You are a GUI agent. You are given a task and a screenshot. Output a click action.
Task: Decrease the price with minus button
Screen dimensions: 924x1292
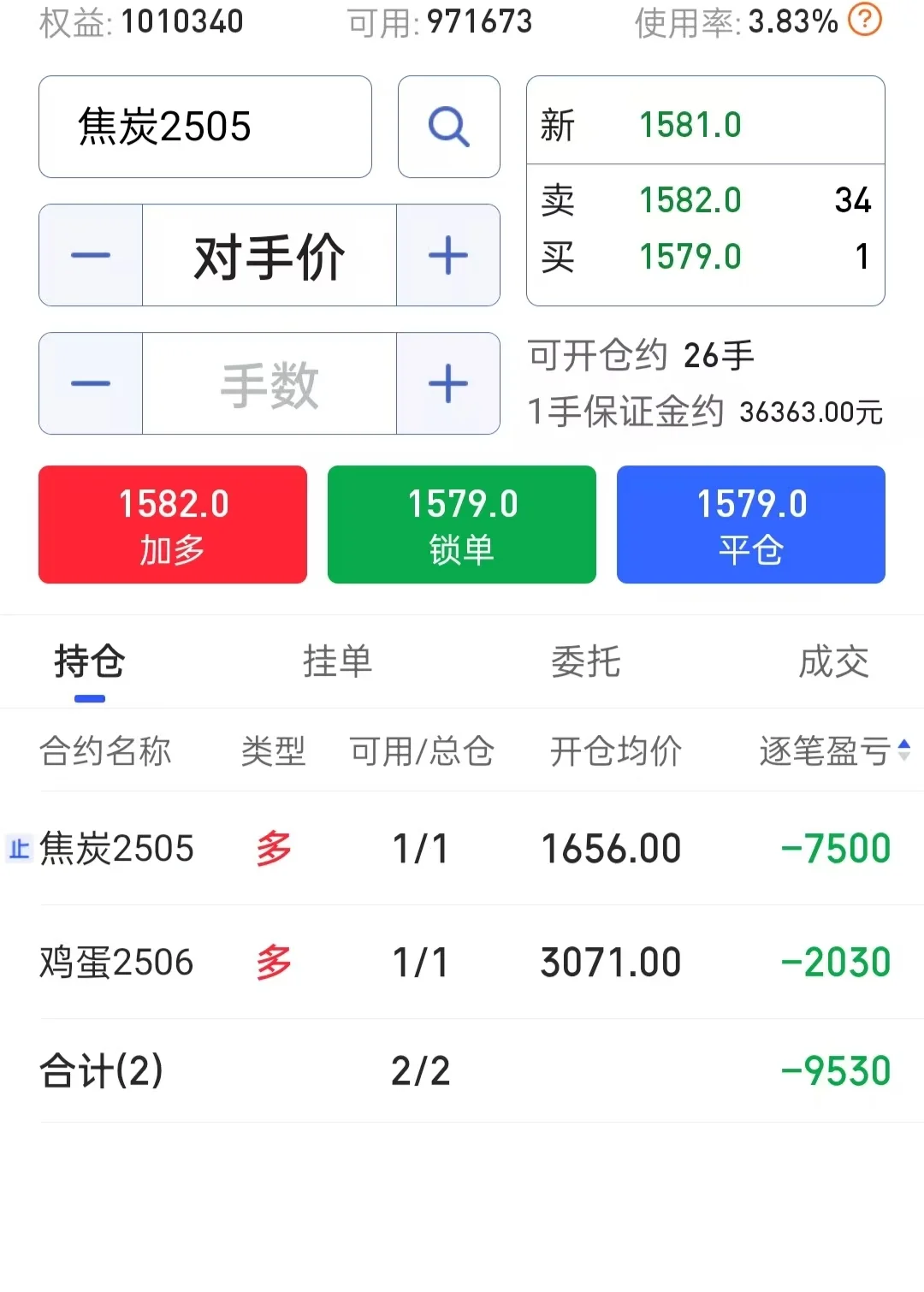tap(91, 255)
